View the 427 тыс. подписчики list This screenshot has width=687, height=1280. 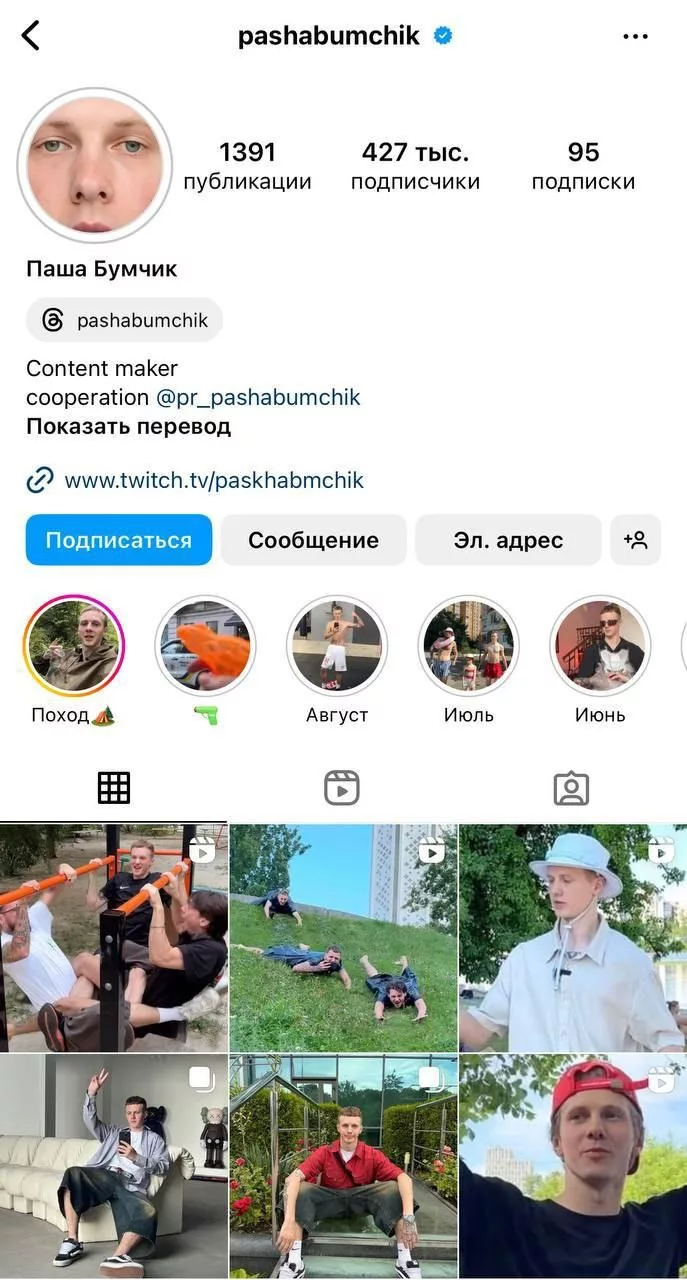(415, 166)
